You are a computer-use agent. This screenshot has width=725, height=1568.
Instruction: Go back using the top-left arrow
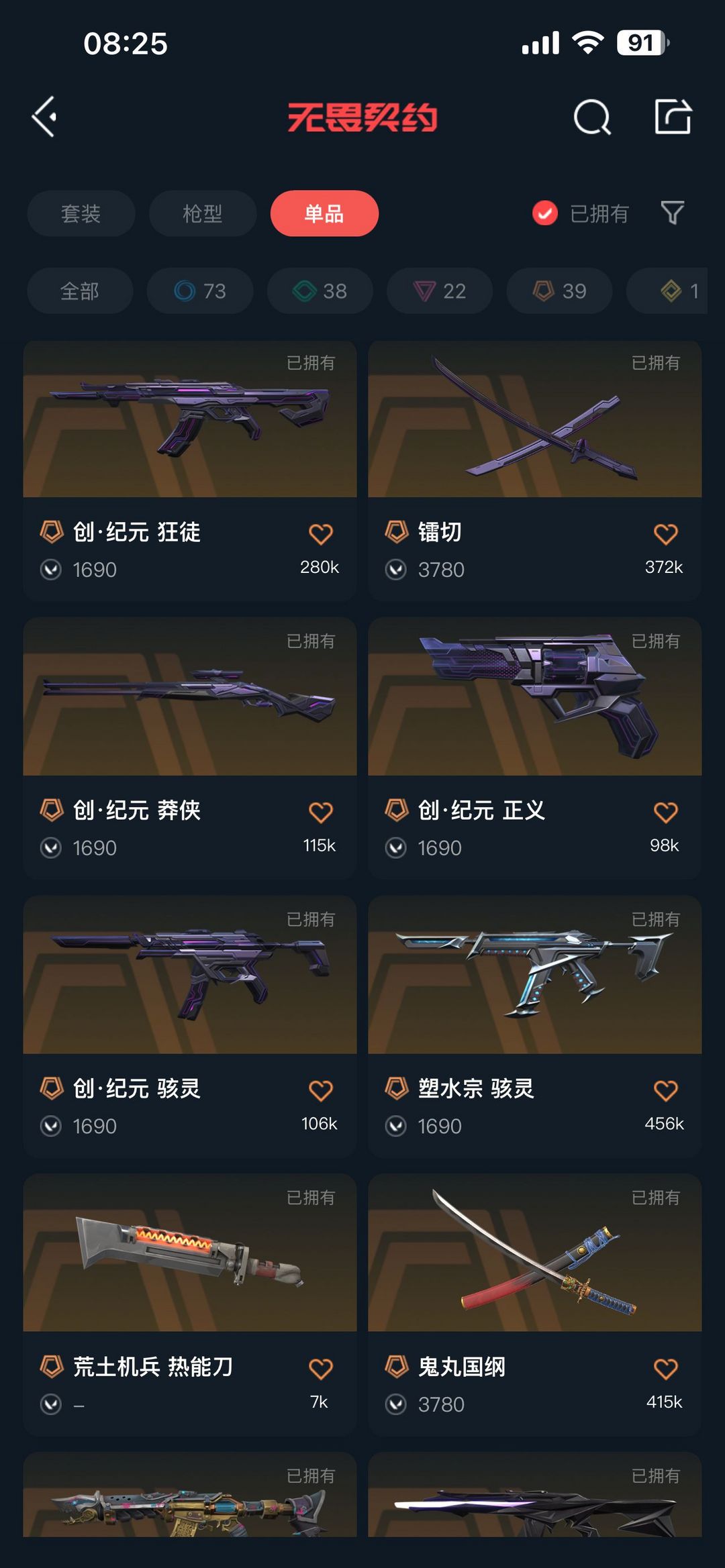click(44, 117)
